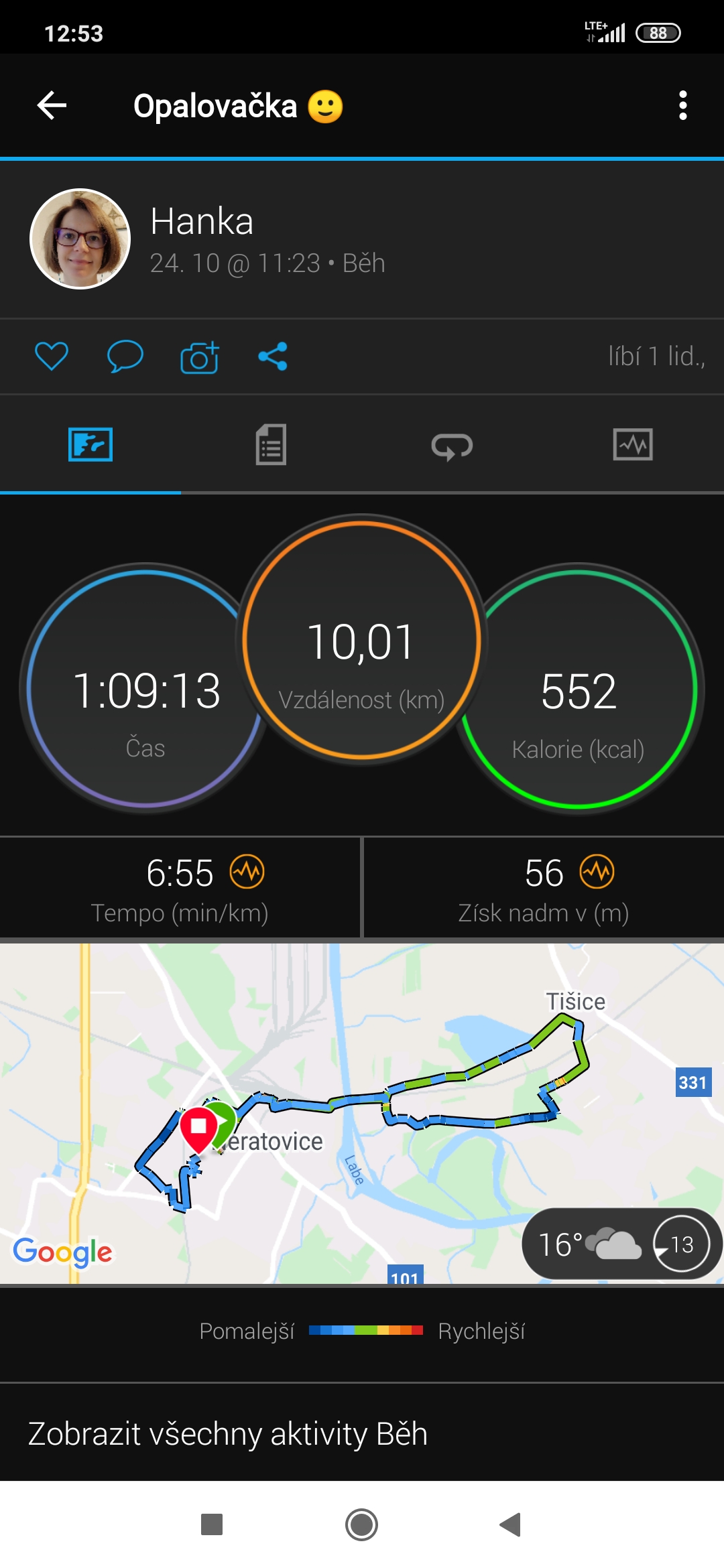Screen dimensions: 724x1568
Task: Open the three-dot overflow menu
Action: (x=682, y=106)
